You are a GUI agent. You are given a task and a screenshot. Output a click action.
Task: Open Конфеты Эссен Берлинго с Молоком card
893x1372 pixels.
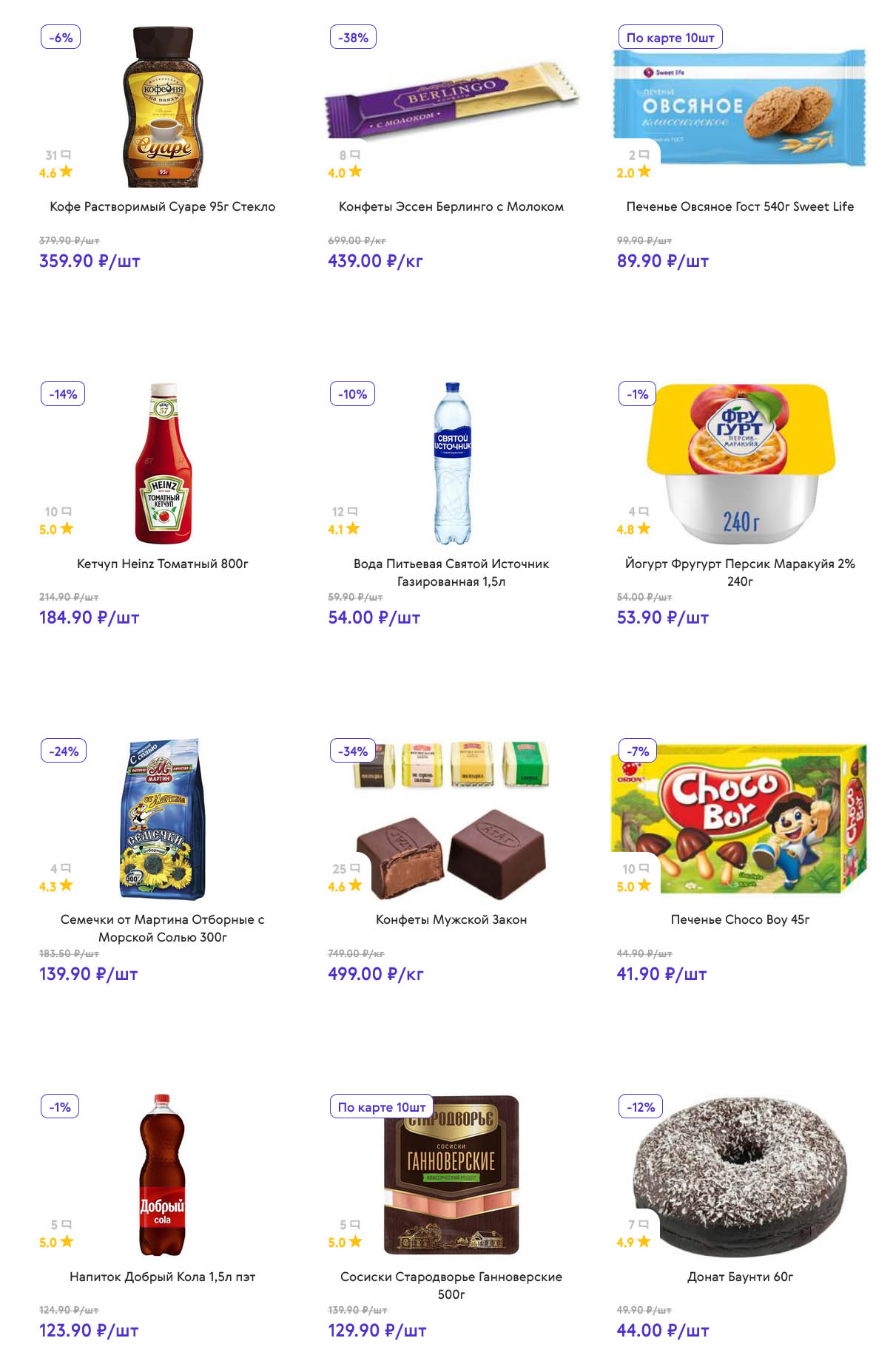(x=451, y=206)
